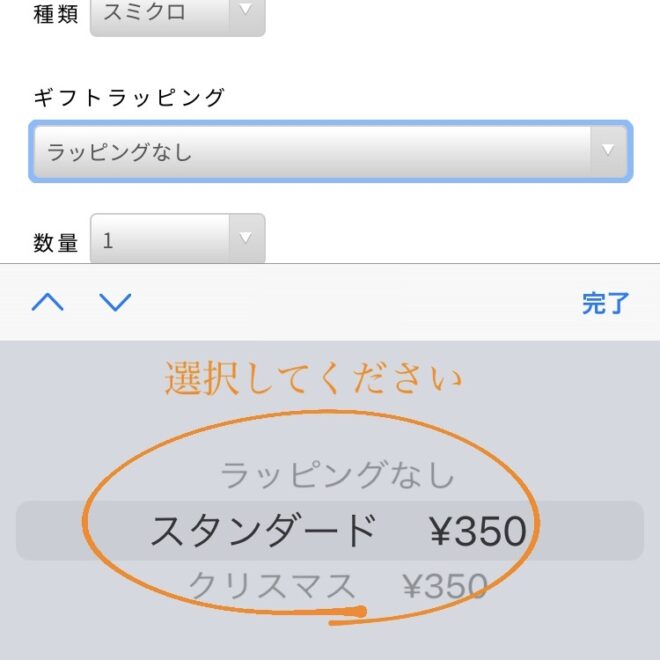Open the 数量 quantity dropdown

pos(177,239)
